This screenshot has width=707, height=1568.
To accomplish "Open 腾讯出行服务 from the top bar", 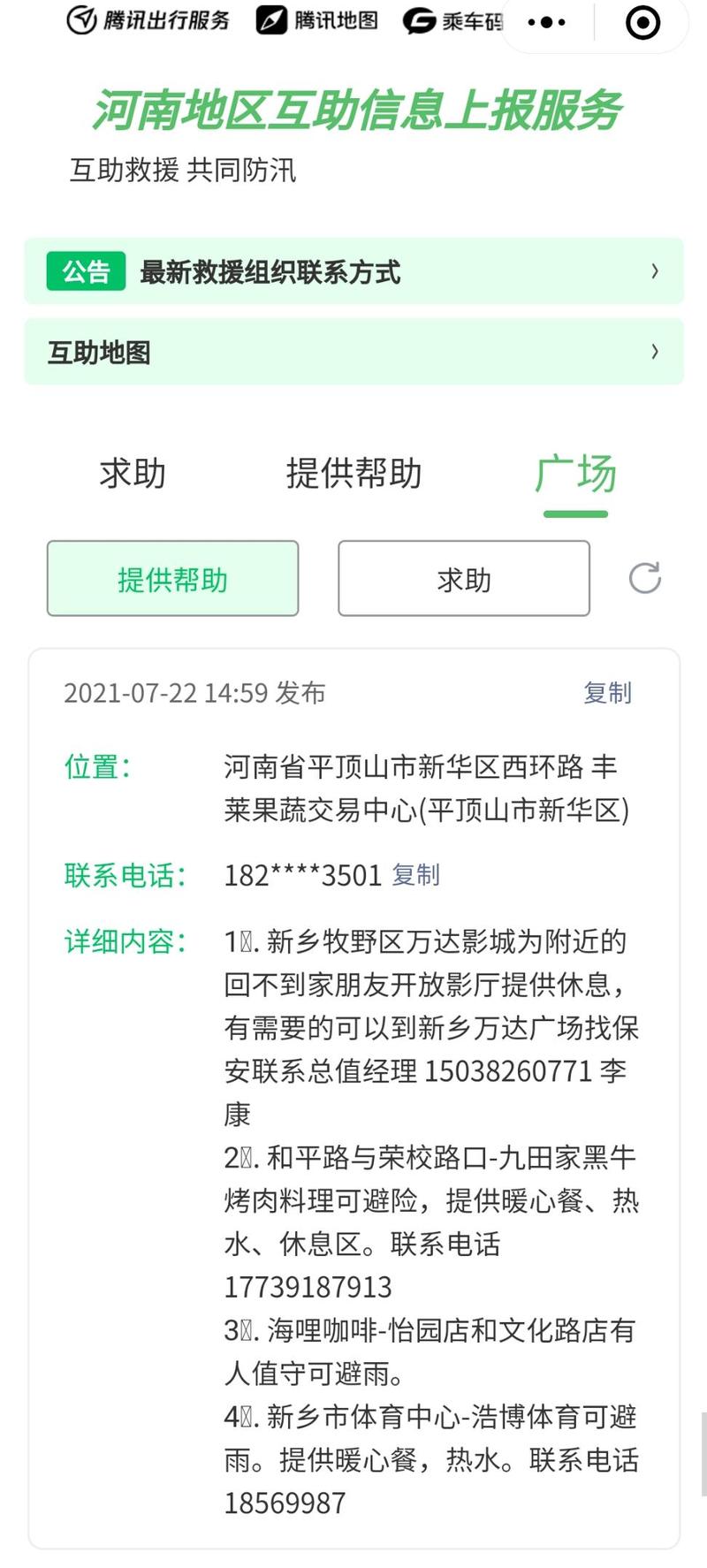I will [x=148, y=20].
